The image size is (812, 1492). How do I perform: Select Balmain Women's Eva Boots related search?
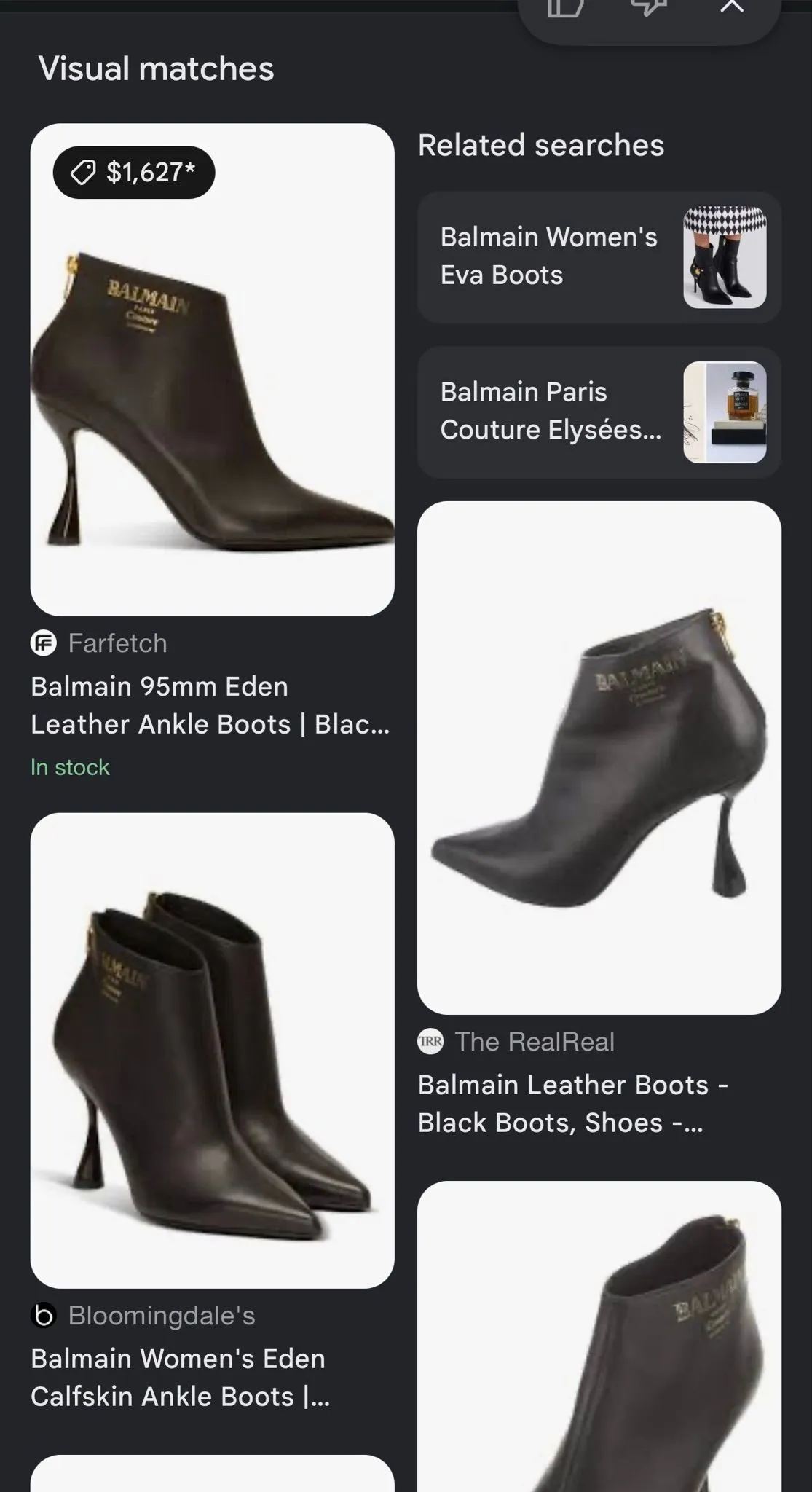coord(599,257)
